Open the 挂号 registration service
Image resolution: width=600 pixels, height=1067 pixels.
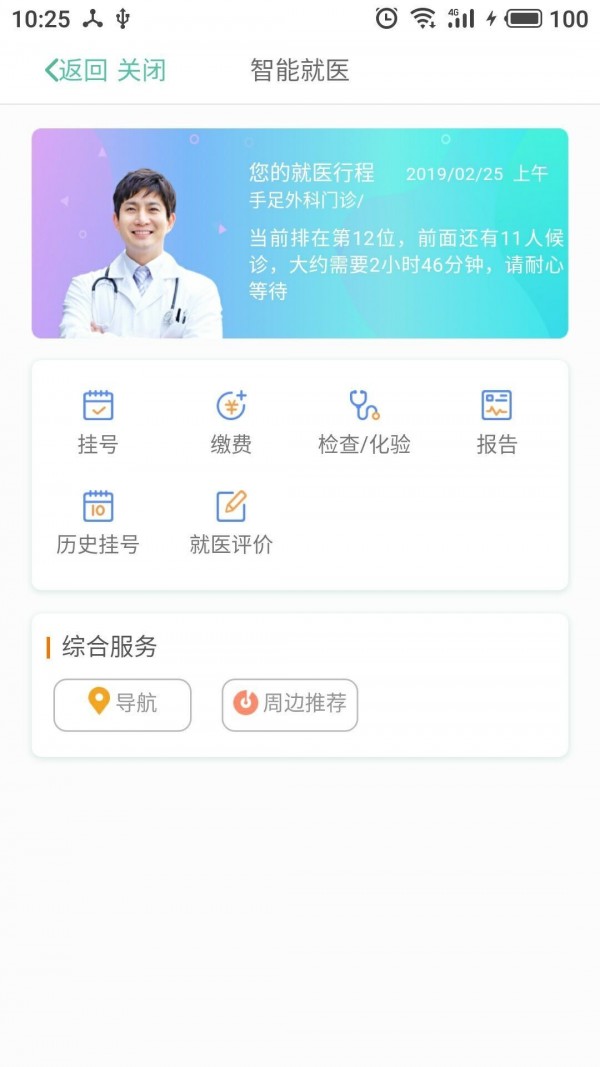coord(98,422)
